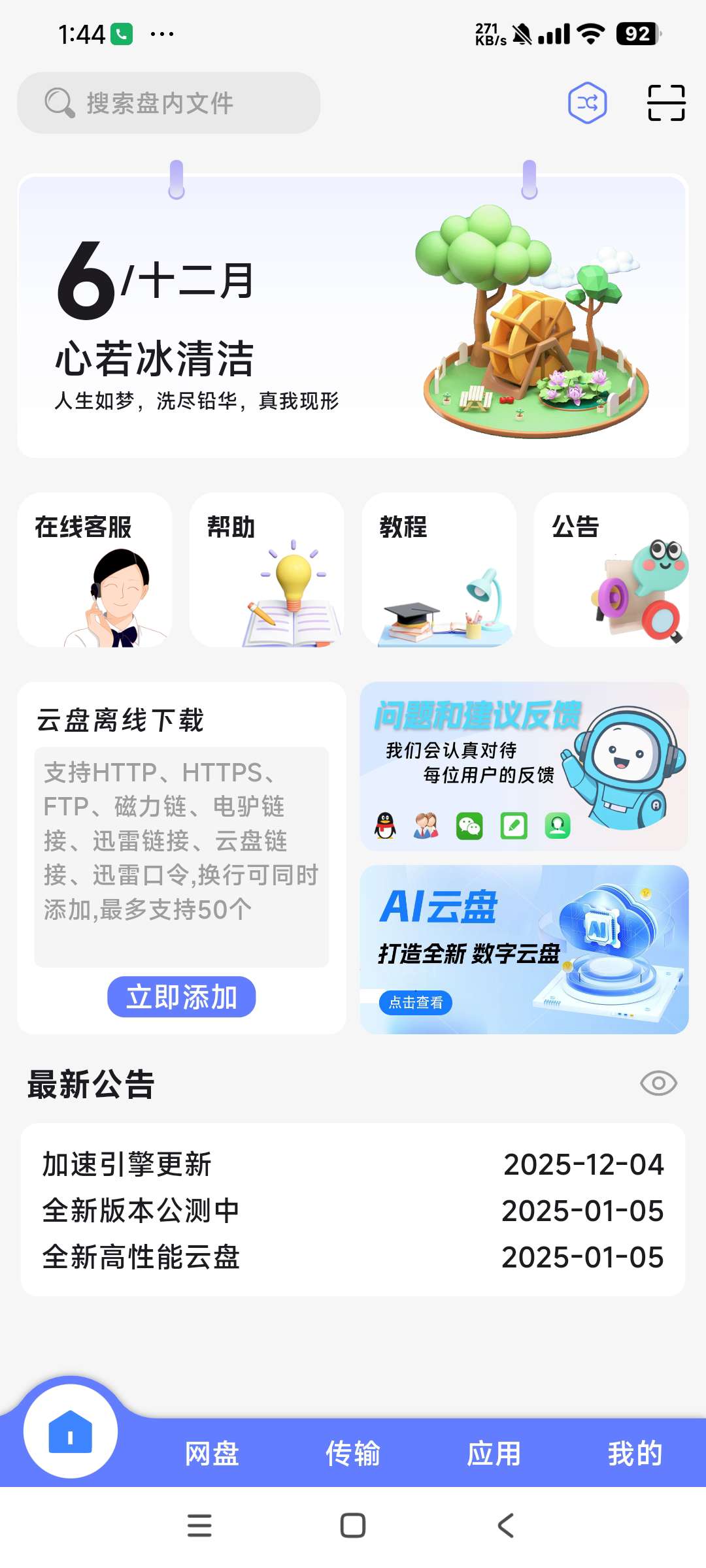Screen dimensions: 706x1568
Task: Tap the offline download link input box
Action: 181,856
